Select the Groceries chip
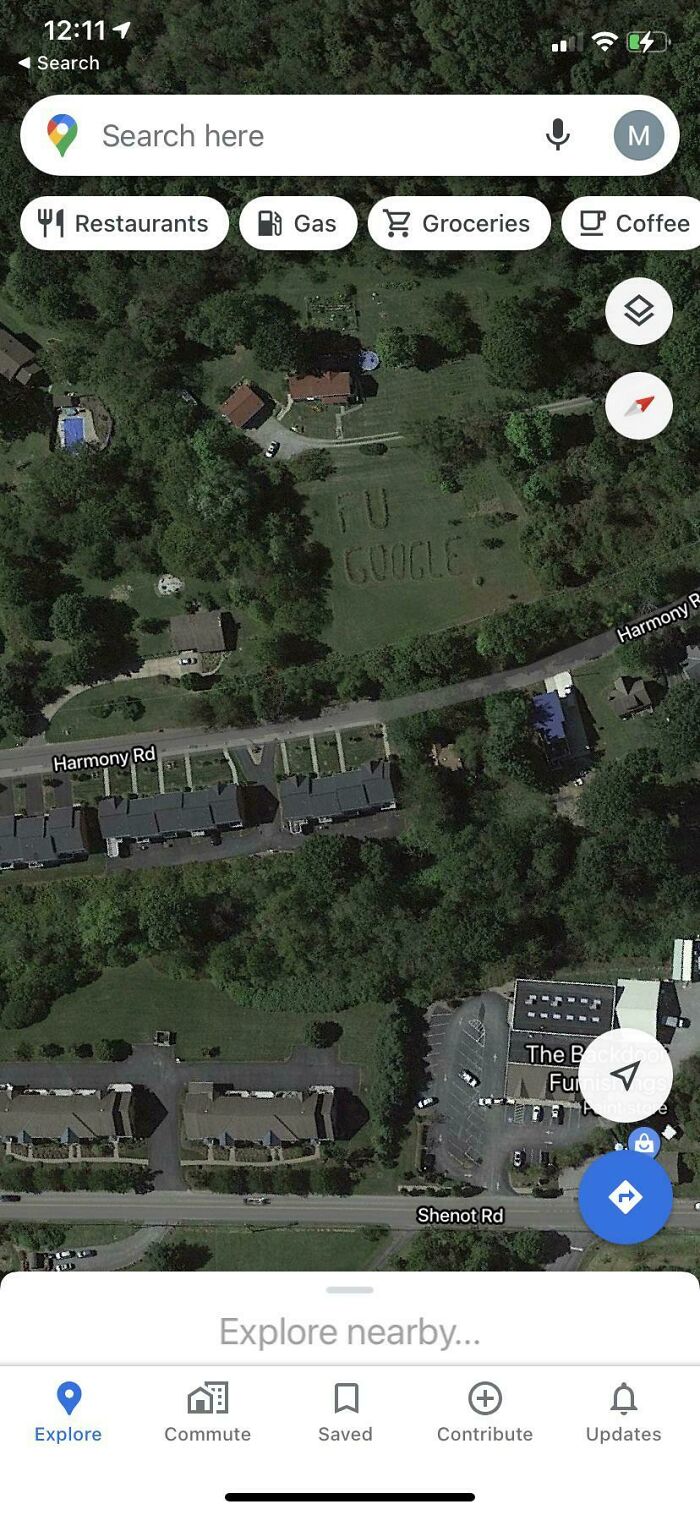 (x=459, y=223)
